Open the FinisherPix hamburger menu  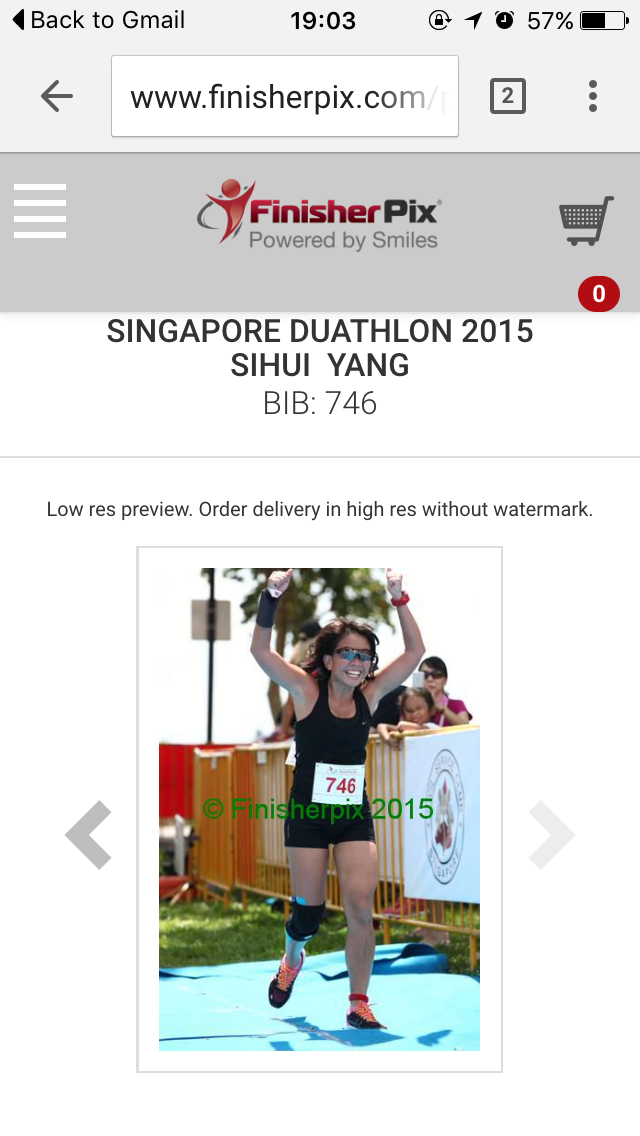click(x=40, y=211)
